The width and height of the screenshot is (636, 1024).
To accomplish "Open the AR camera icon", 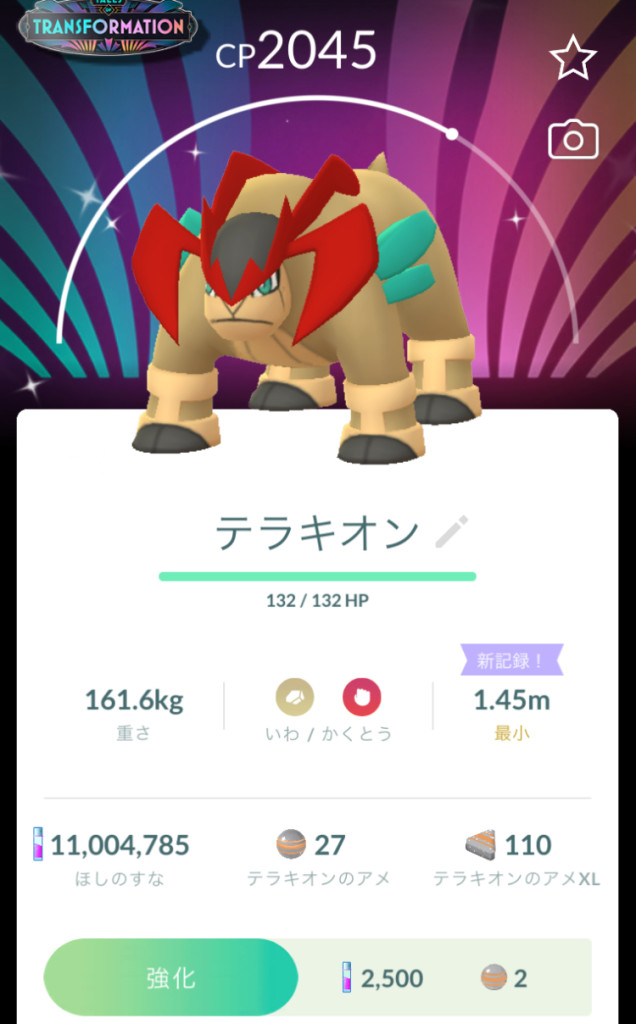I will pos(573,141).
